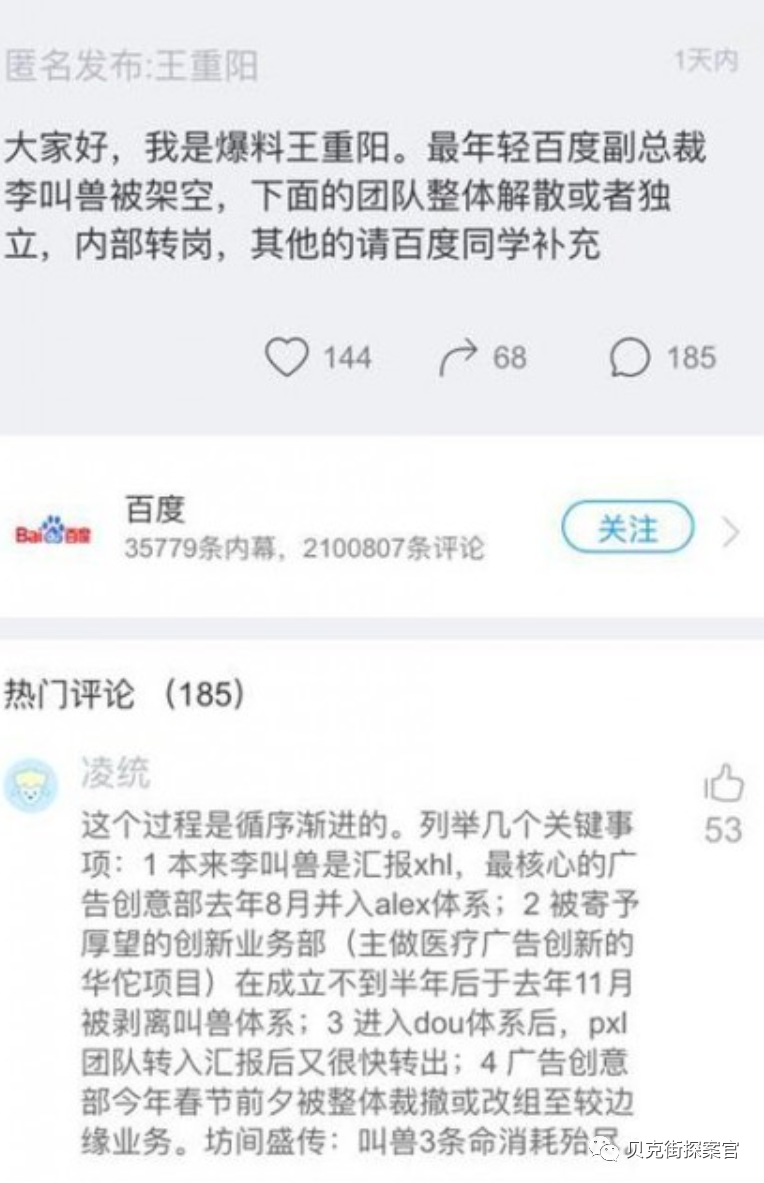Open the post's 185 comments
The image size is (764, 1183).
coord(631,357)
